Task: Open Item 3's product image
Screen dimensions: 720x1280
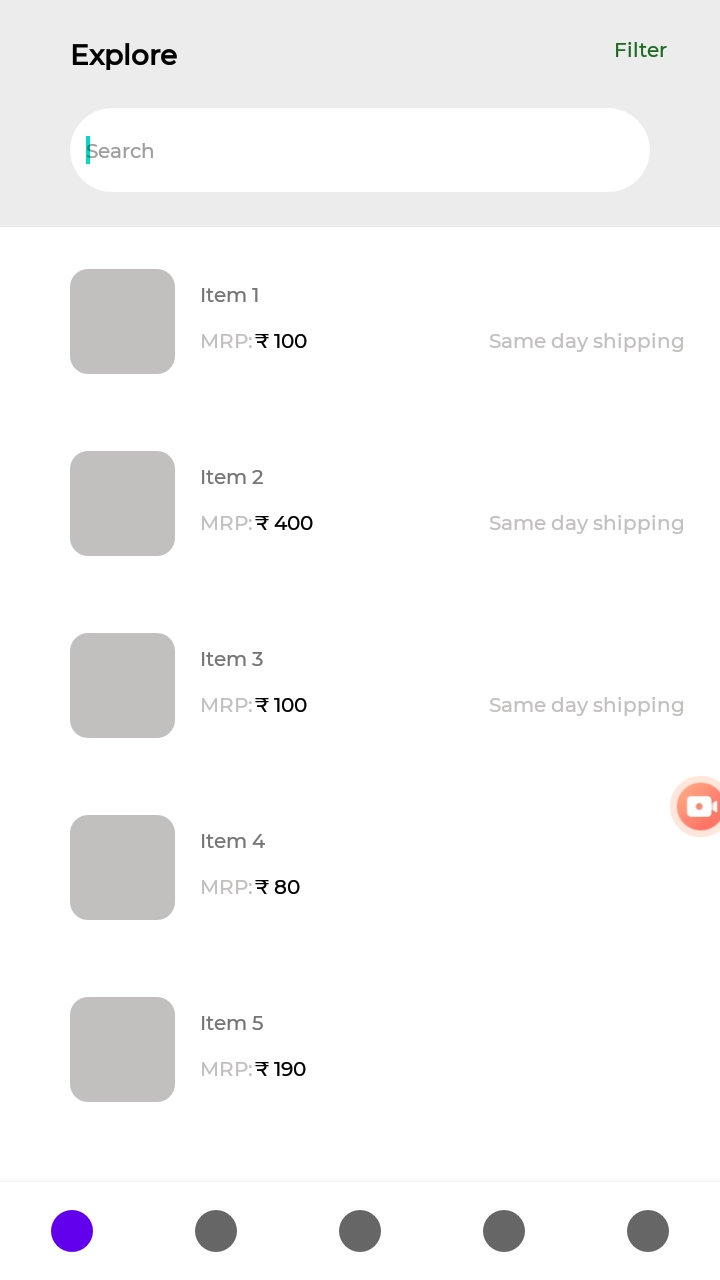Action: 122,685
